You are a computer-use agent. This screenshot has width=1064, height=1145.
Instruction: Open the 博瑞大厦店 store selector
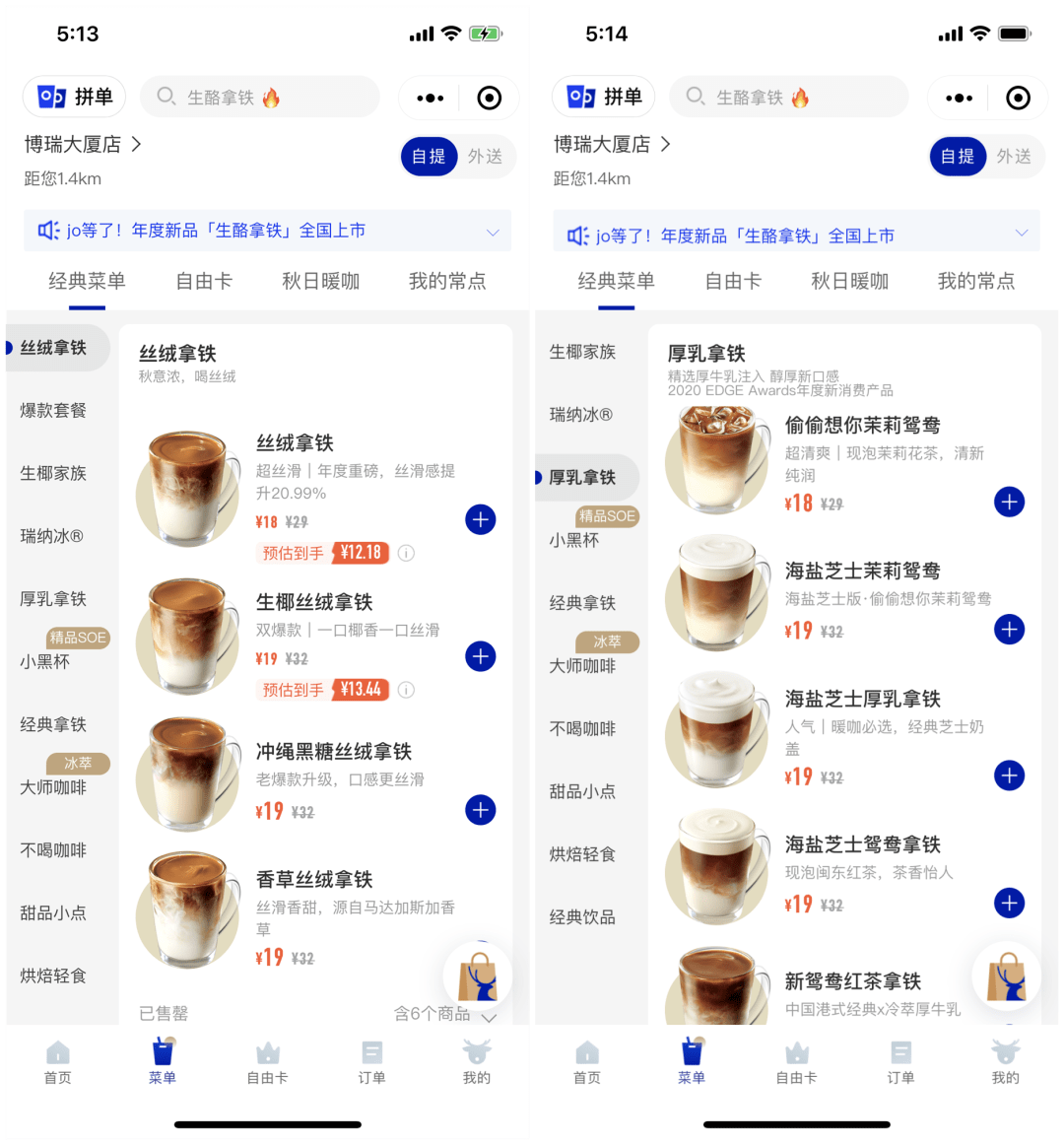(x=75, y=144)
